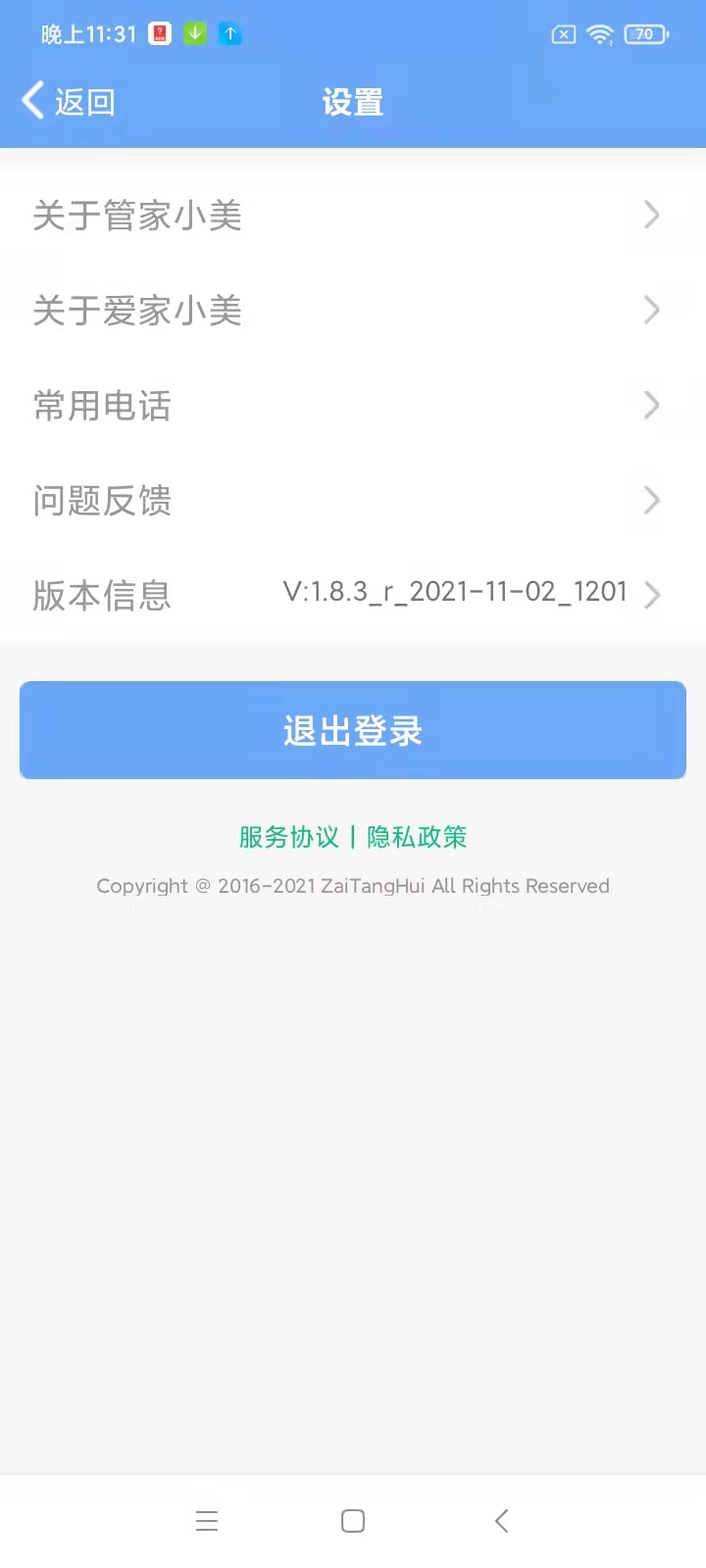This screenshot has height=1568, width=706.
Task: Expand the 版本信息 chevron
Action: point(650,594)
